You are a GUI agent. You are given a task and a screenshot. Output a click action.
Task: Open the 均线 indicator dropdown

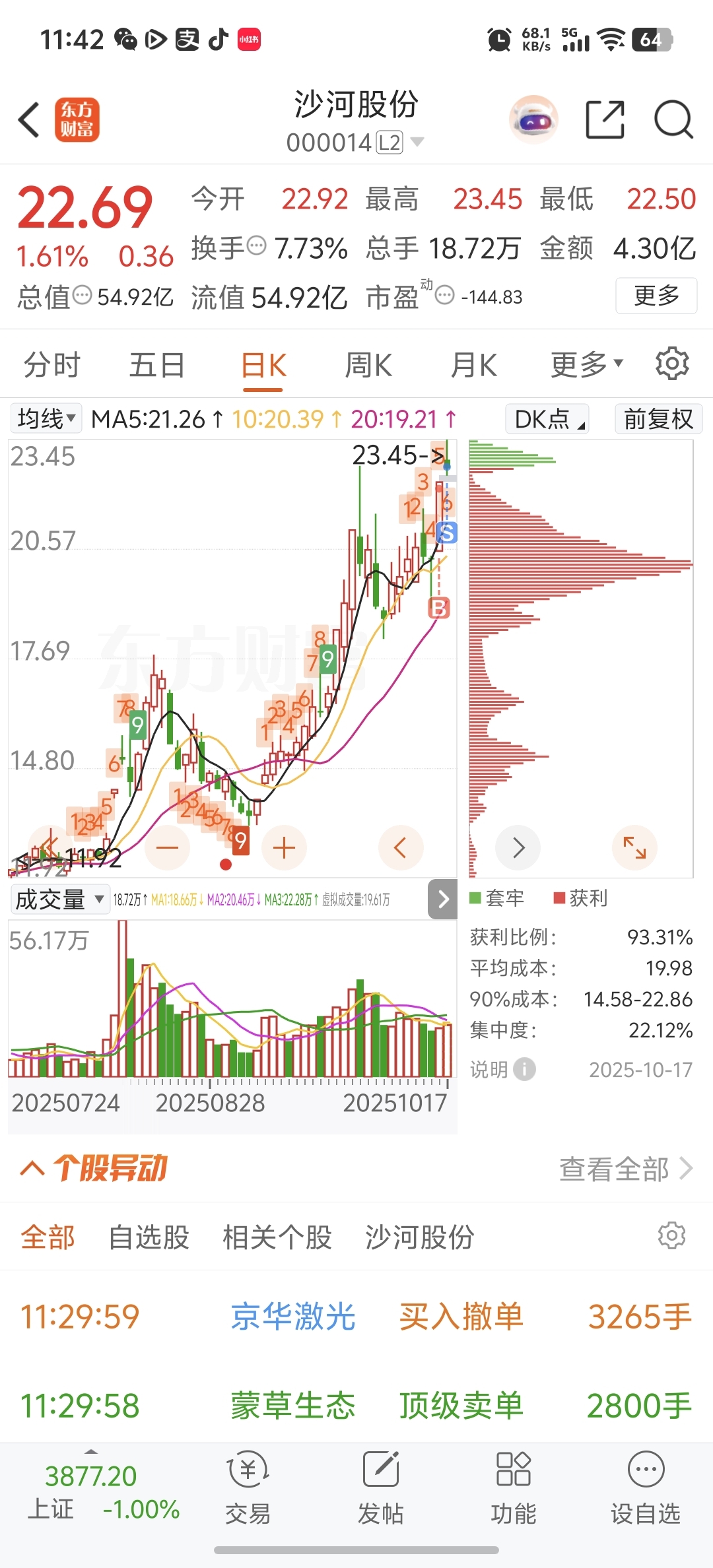pyautogui.click(x=46, y=418)
